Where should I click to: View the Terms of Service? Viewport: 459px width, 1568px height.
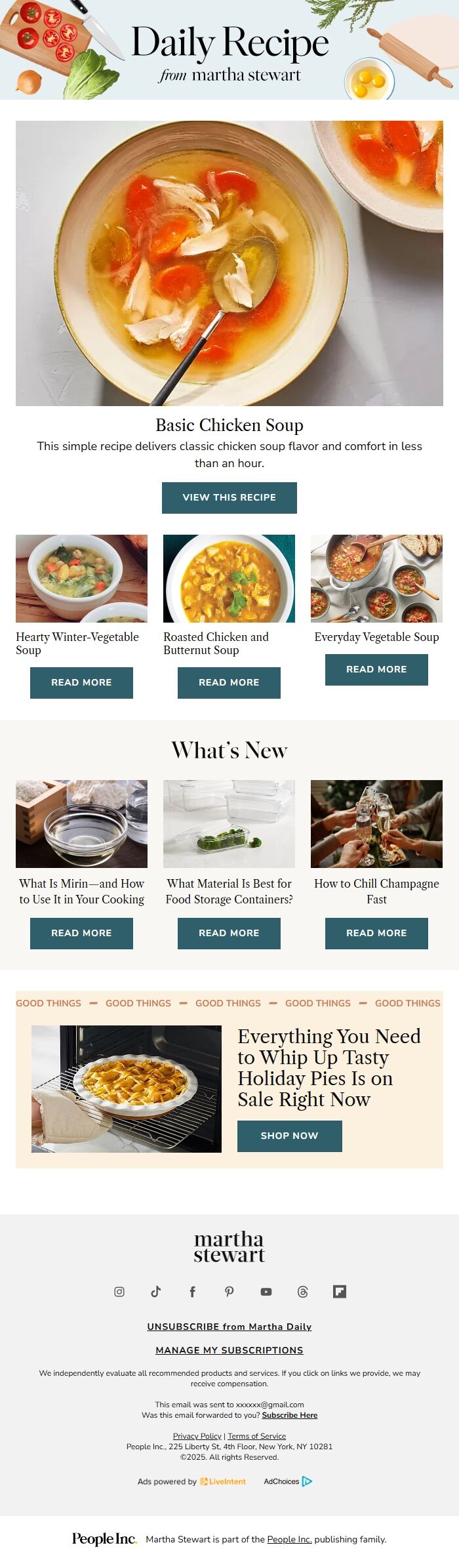coord(256,1436)
